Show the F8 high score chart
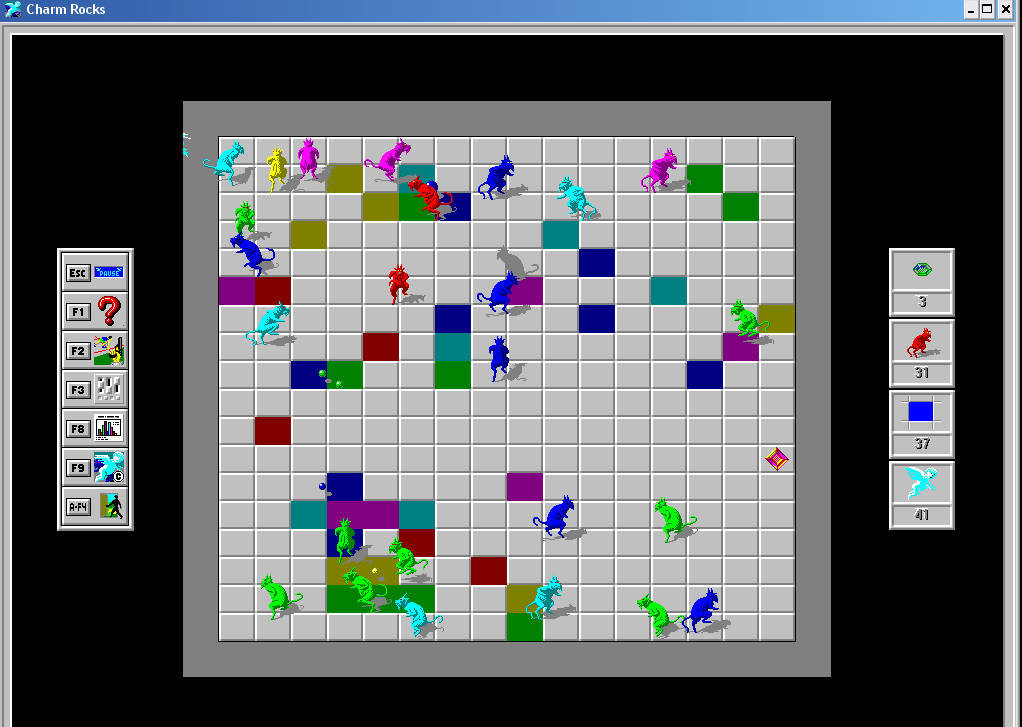1022x727 pixels. pyautogui.click(x=95, y=428)
